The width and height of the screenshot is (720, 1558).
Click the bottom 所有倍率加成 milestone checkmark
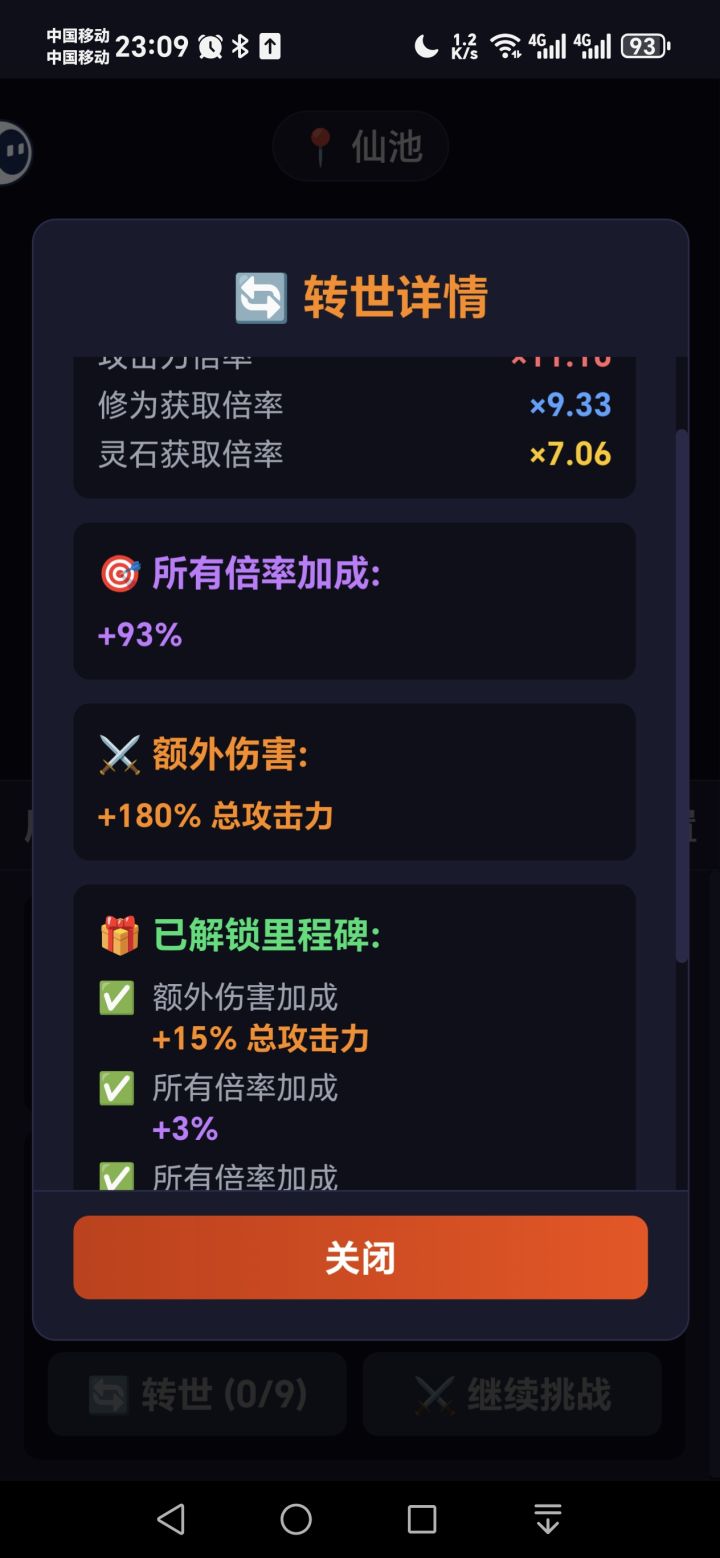[116, 1175]
